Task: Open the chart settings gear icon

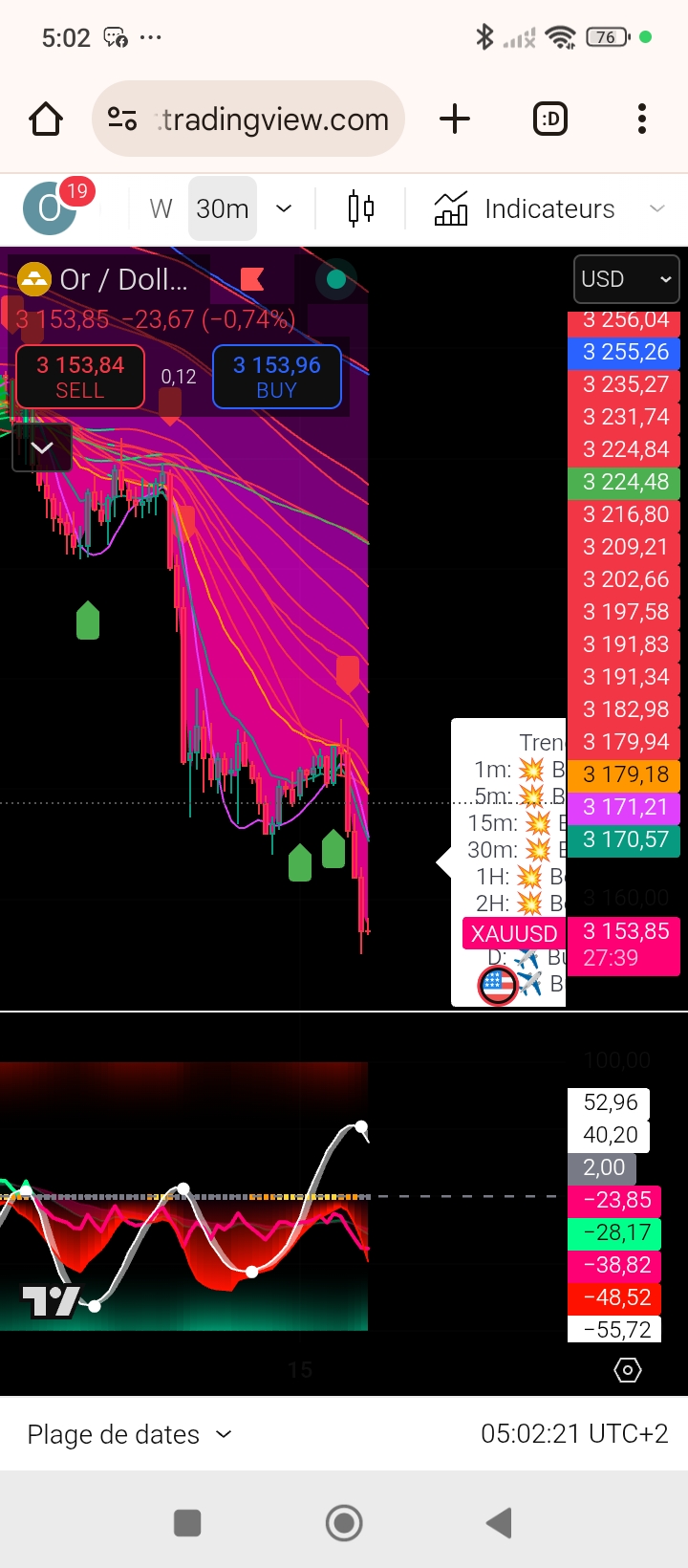Action: click(x=627, y=1370)
